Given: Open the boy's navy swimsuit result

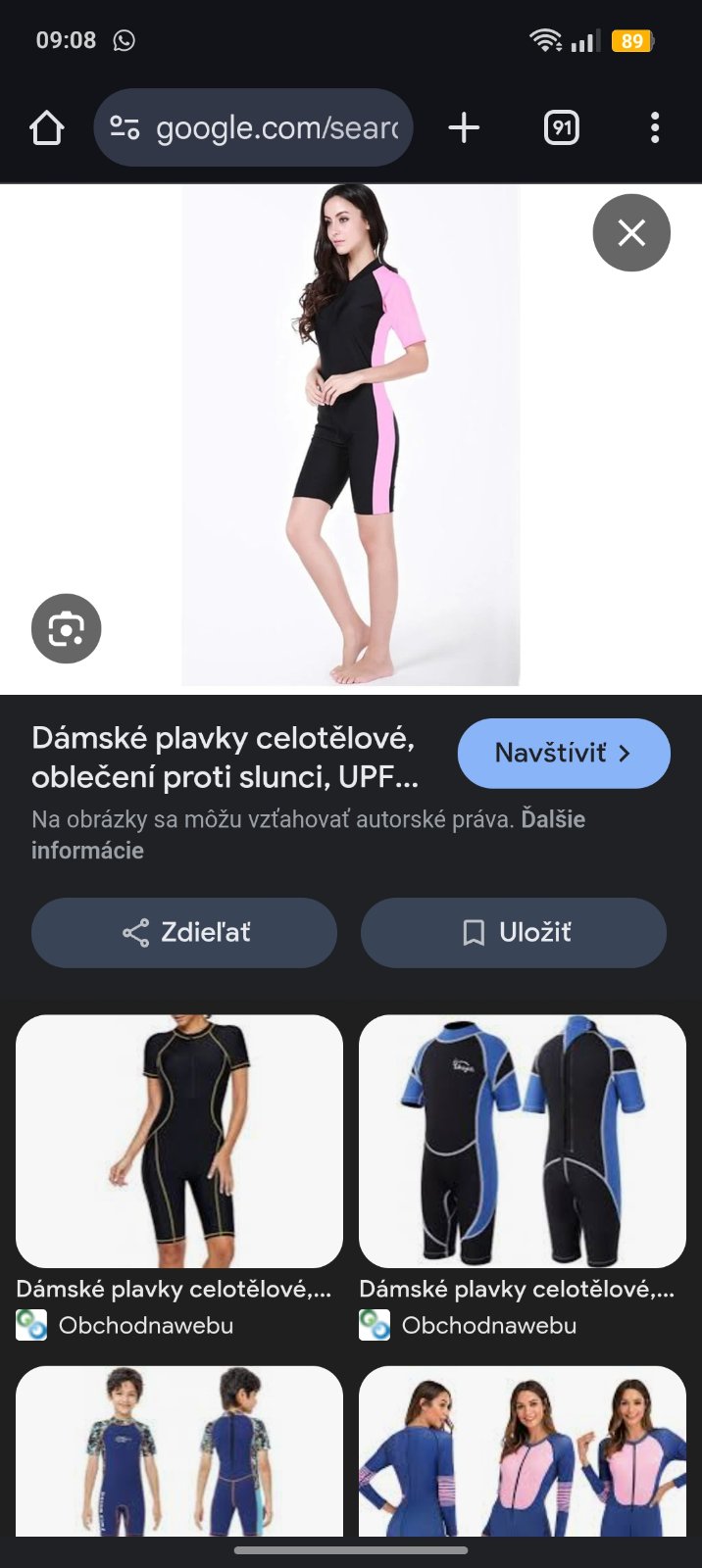Looking at the screenshot, I should coord(179,1450).
